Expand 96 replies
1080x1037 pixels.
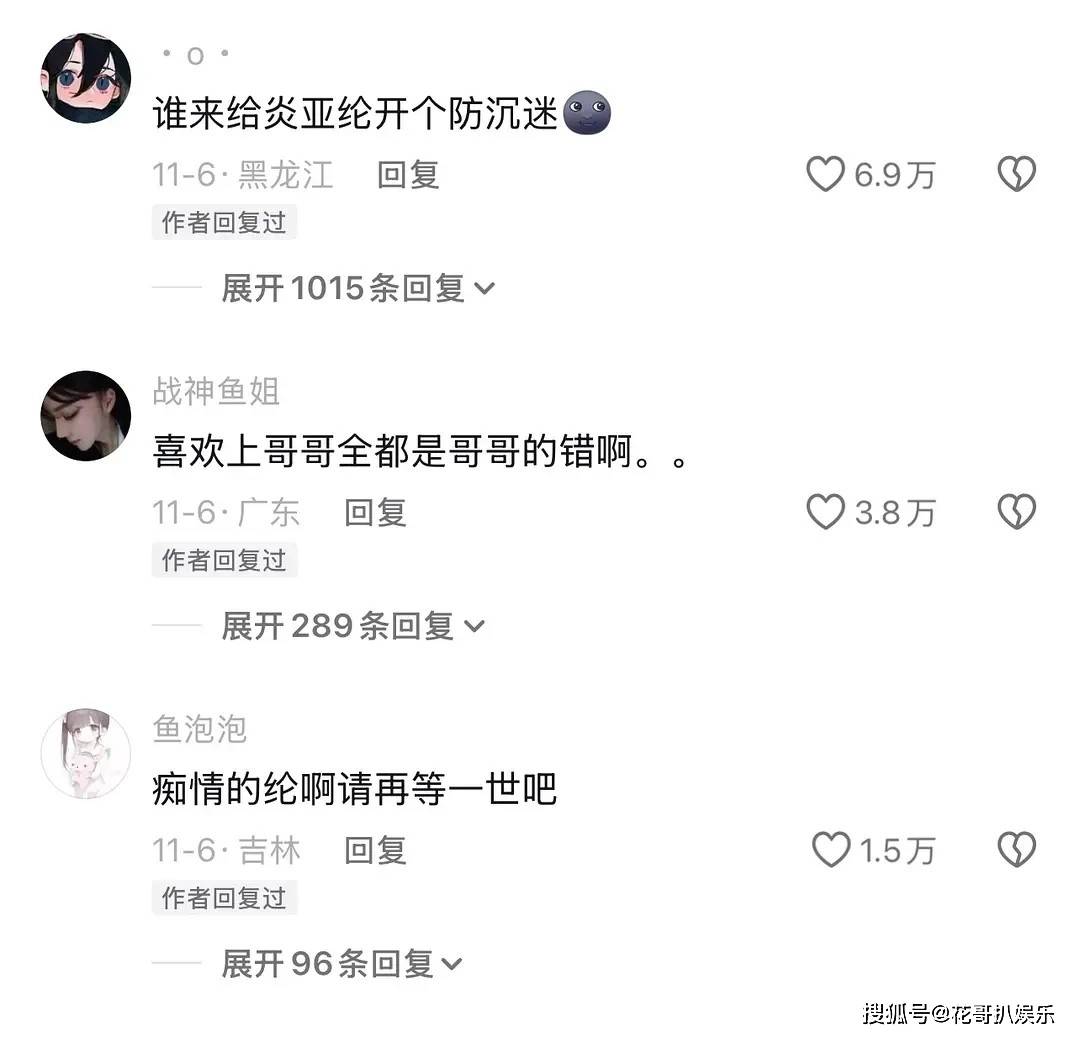(341, 964)
